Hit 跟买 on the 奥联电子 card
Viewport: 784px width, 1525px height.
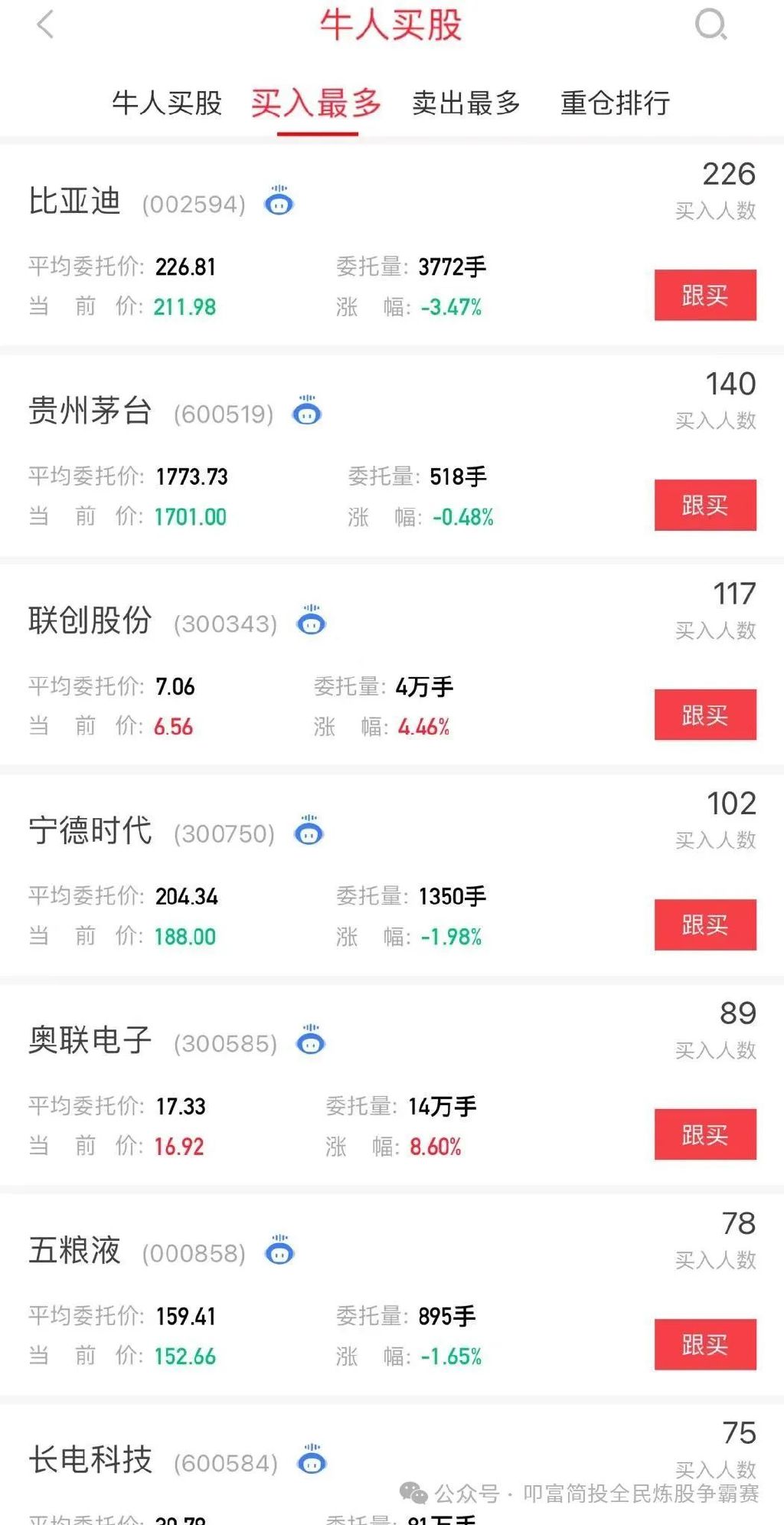click(x=704, y=1134)
